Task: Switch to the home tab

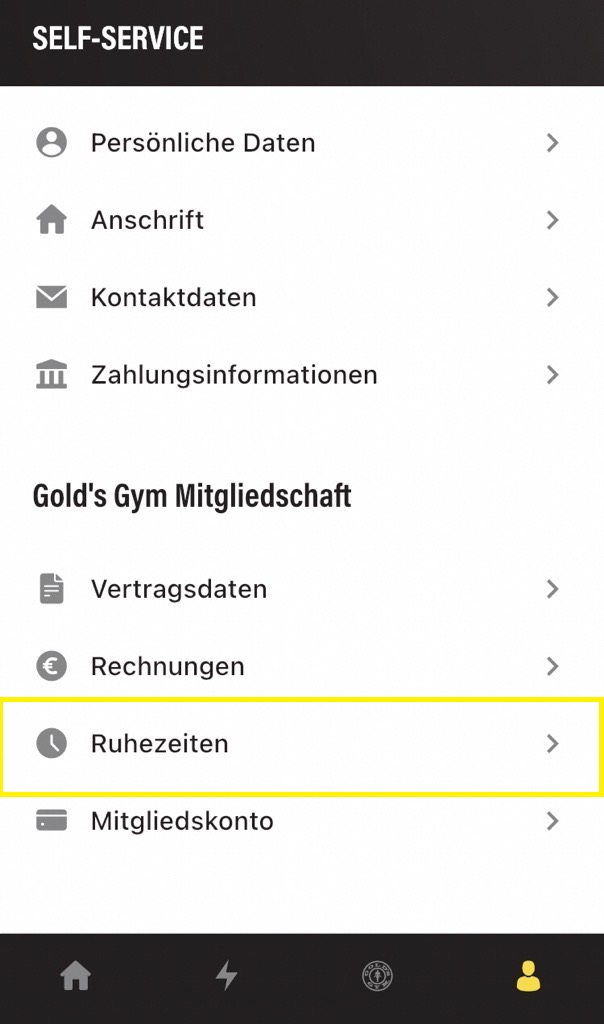Action: pos(76,976)
